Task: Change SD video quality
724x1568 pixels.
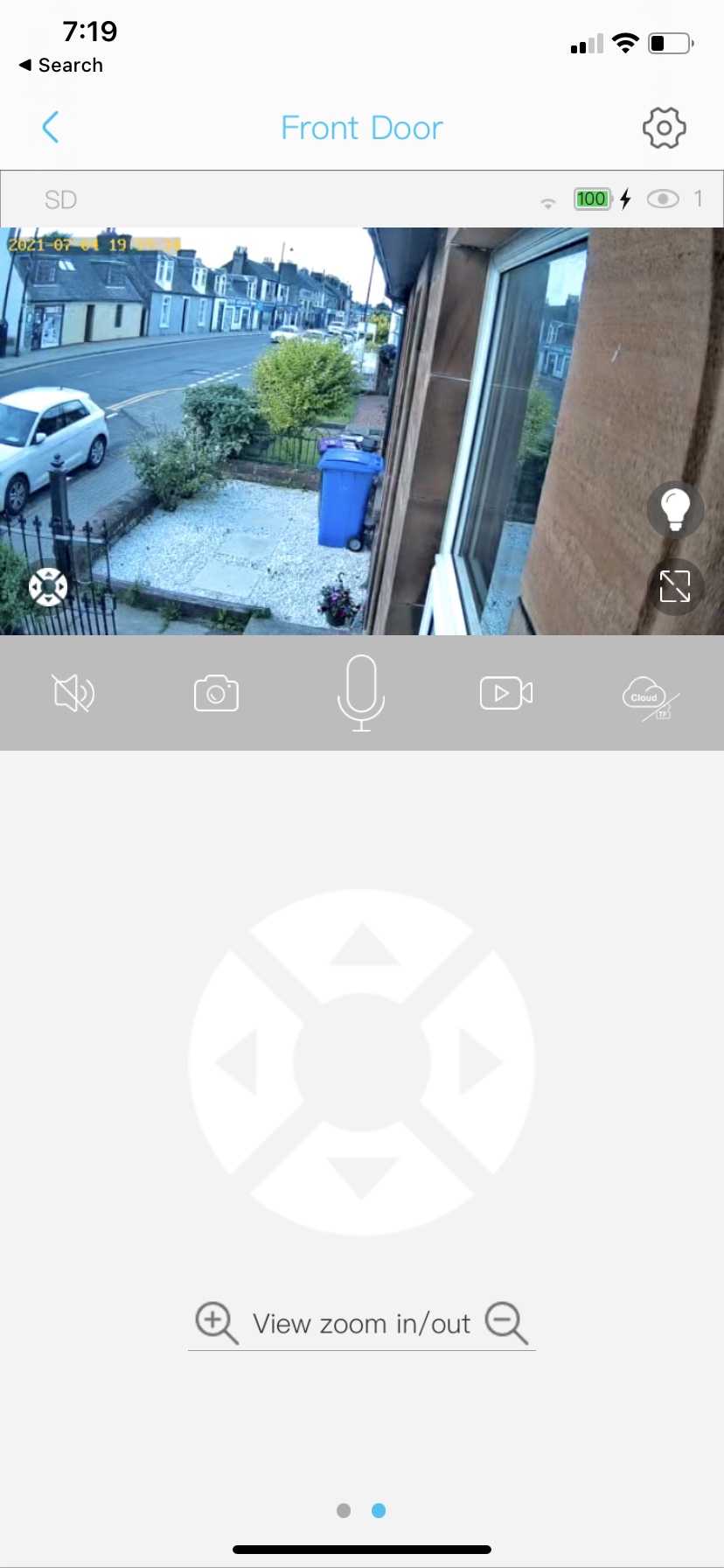Action: point(60,200)
